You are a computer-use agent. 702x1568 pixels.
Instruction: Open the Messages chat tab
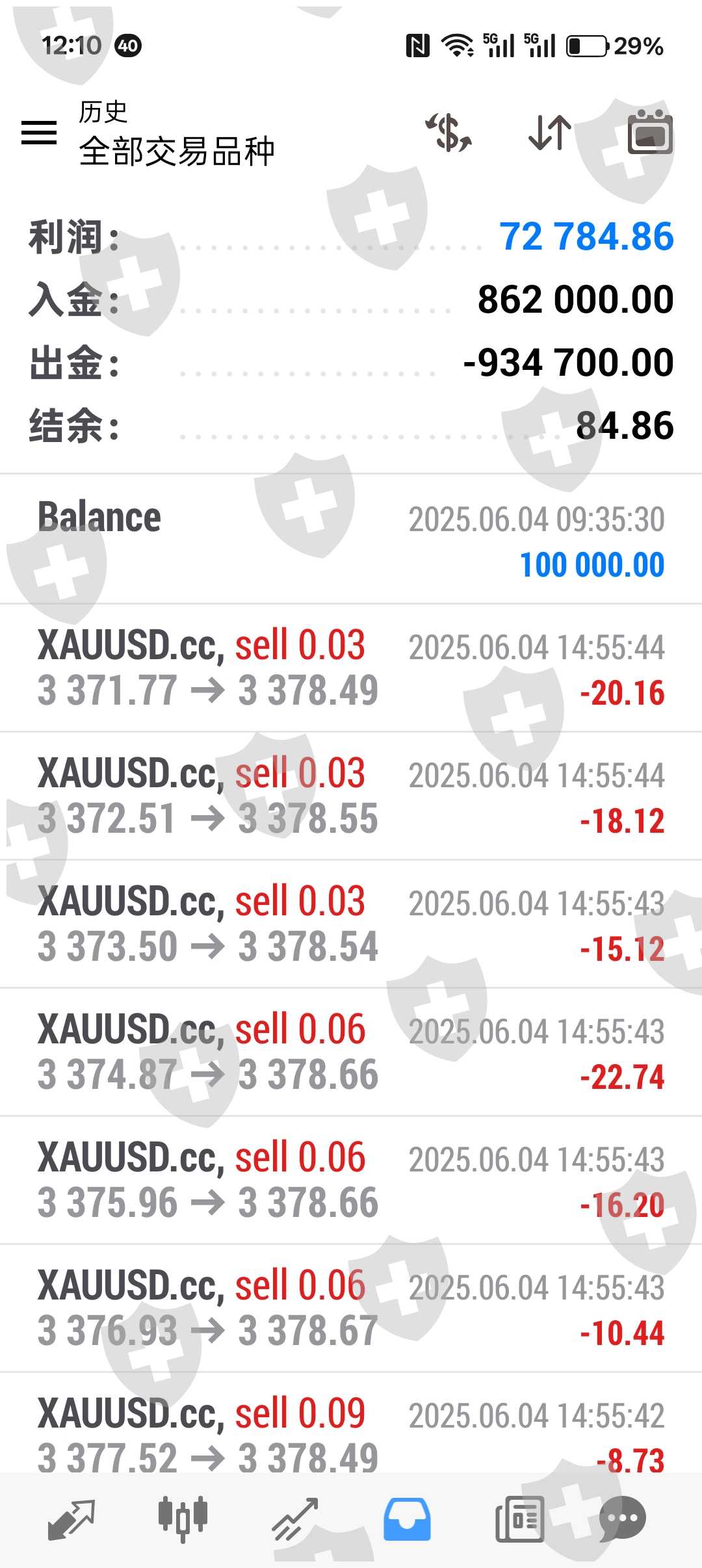[622, 1519]
